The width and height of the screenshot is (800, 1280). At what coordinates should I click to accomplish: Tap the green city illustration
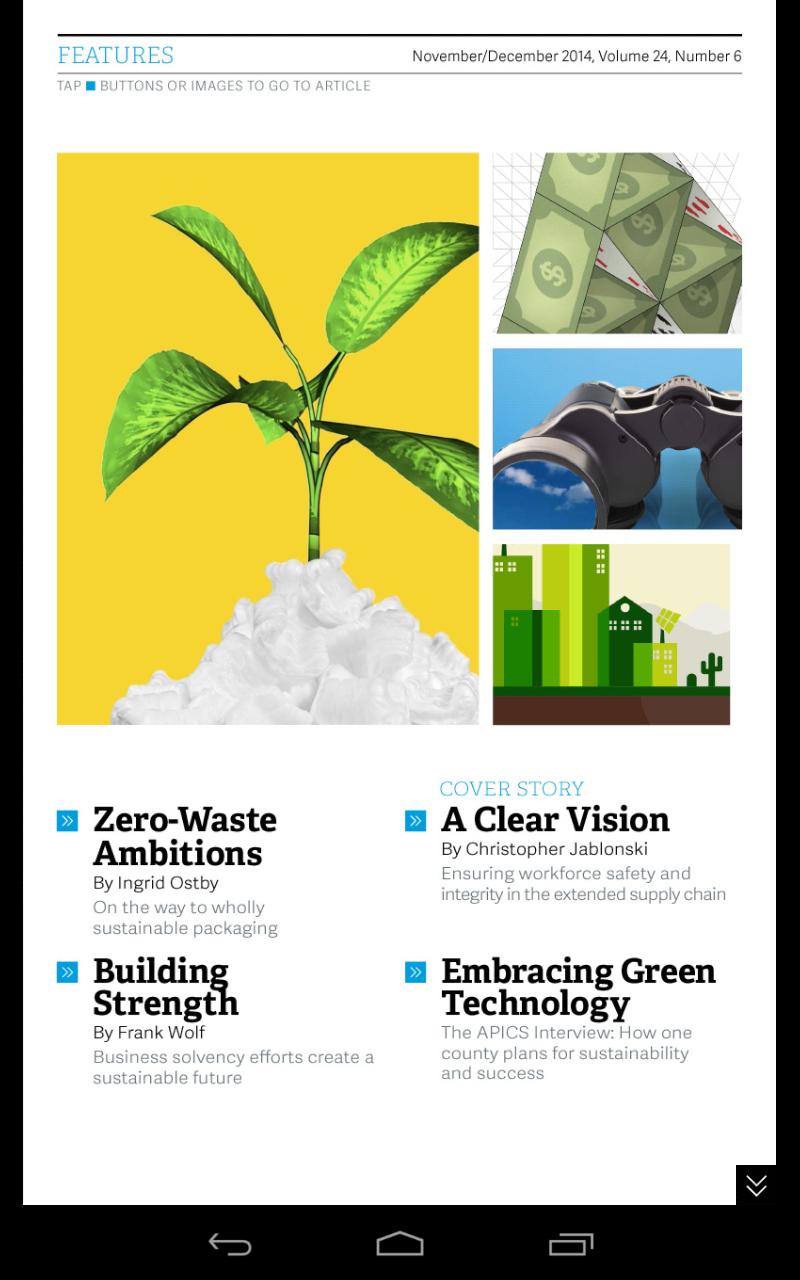612,632
